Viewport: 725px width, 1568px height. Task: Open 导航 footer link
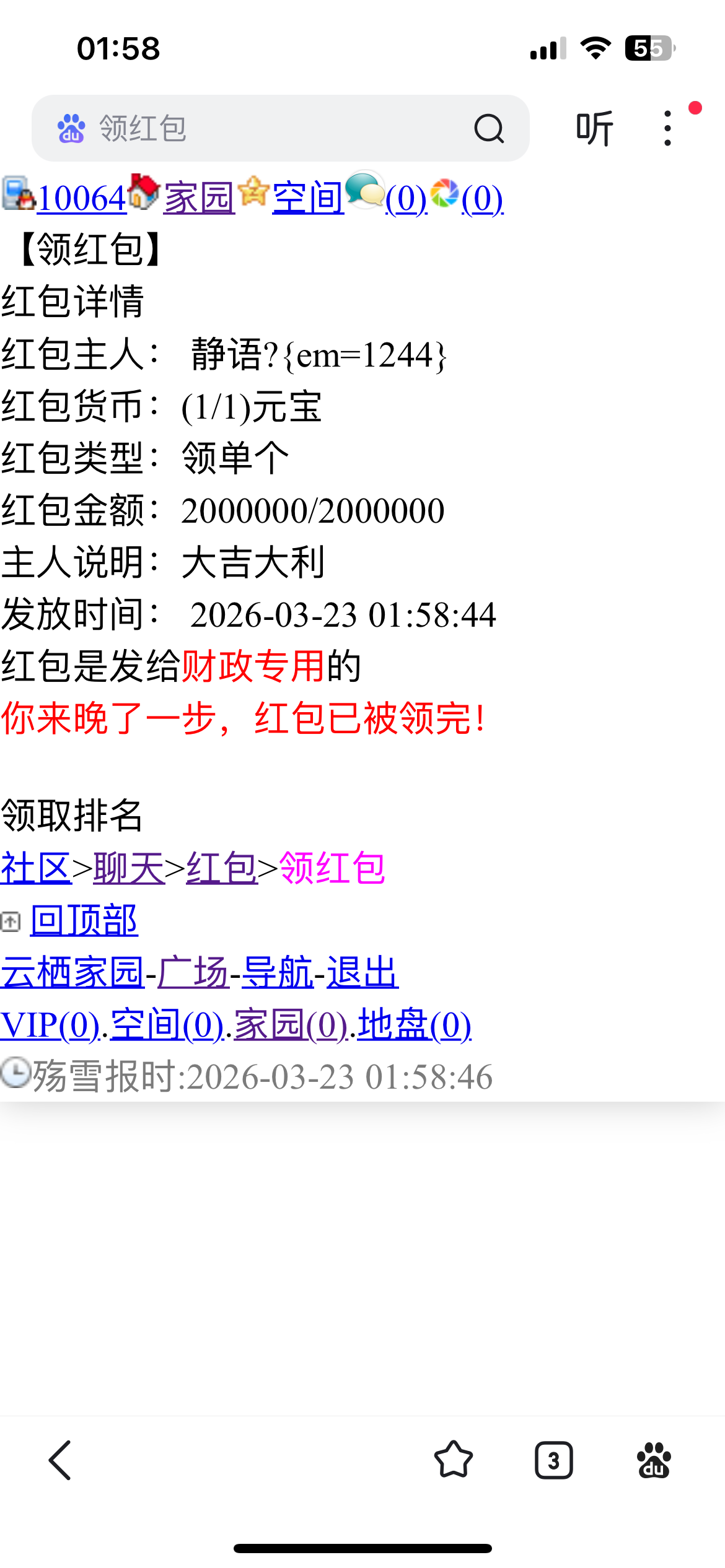277,972
